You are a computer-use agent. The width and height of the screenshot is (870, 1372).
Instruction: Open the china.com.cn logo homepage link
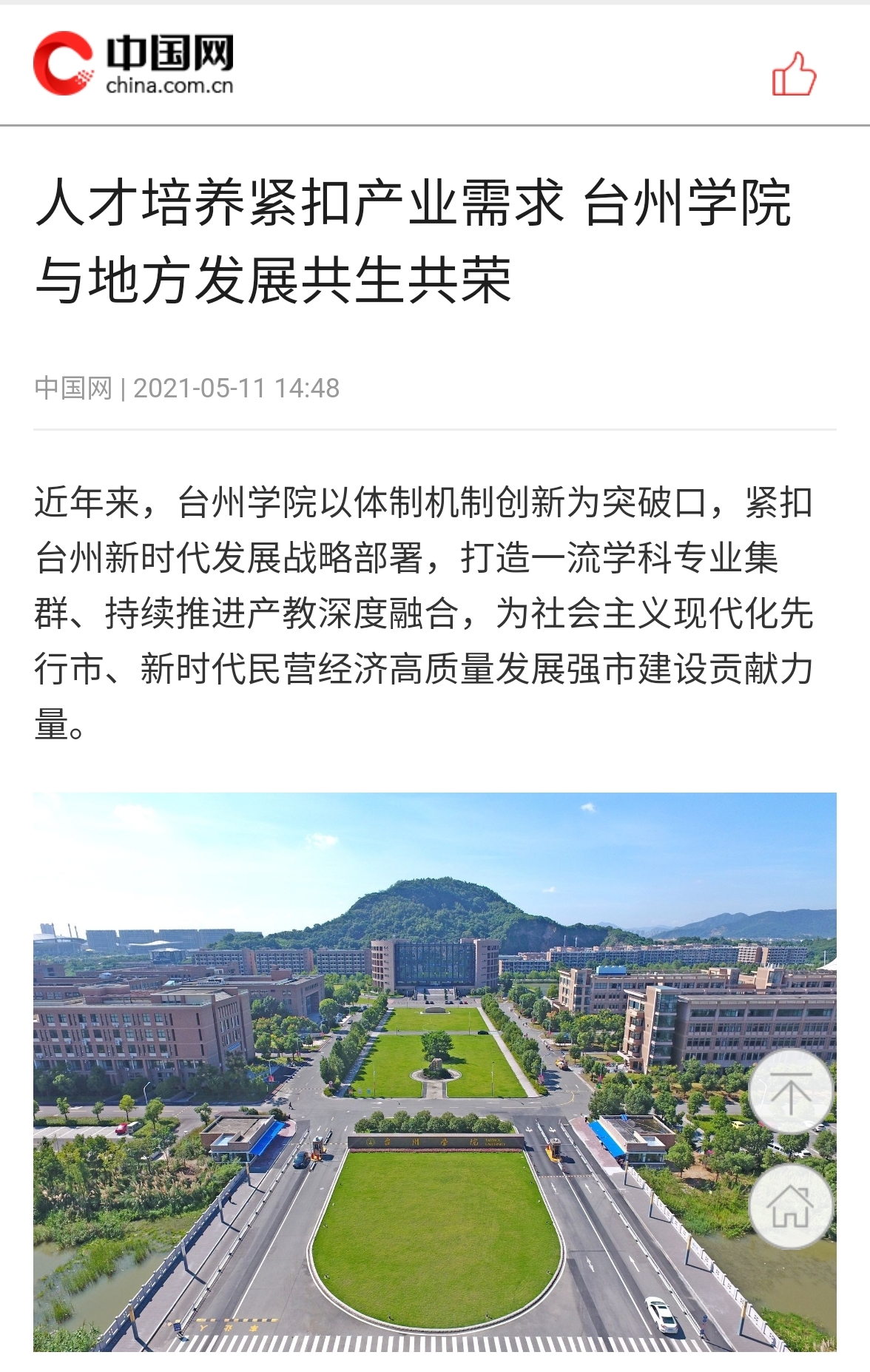pos(134,64)
